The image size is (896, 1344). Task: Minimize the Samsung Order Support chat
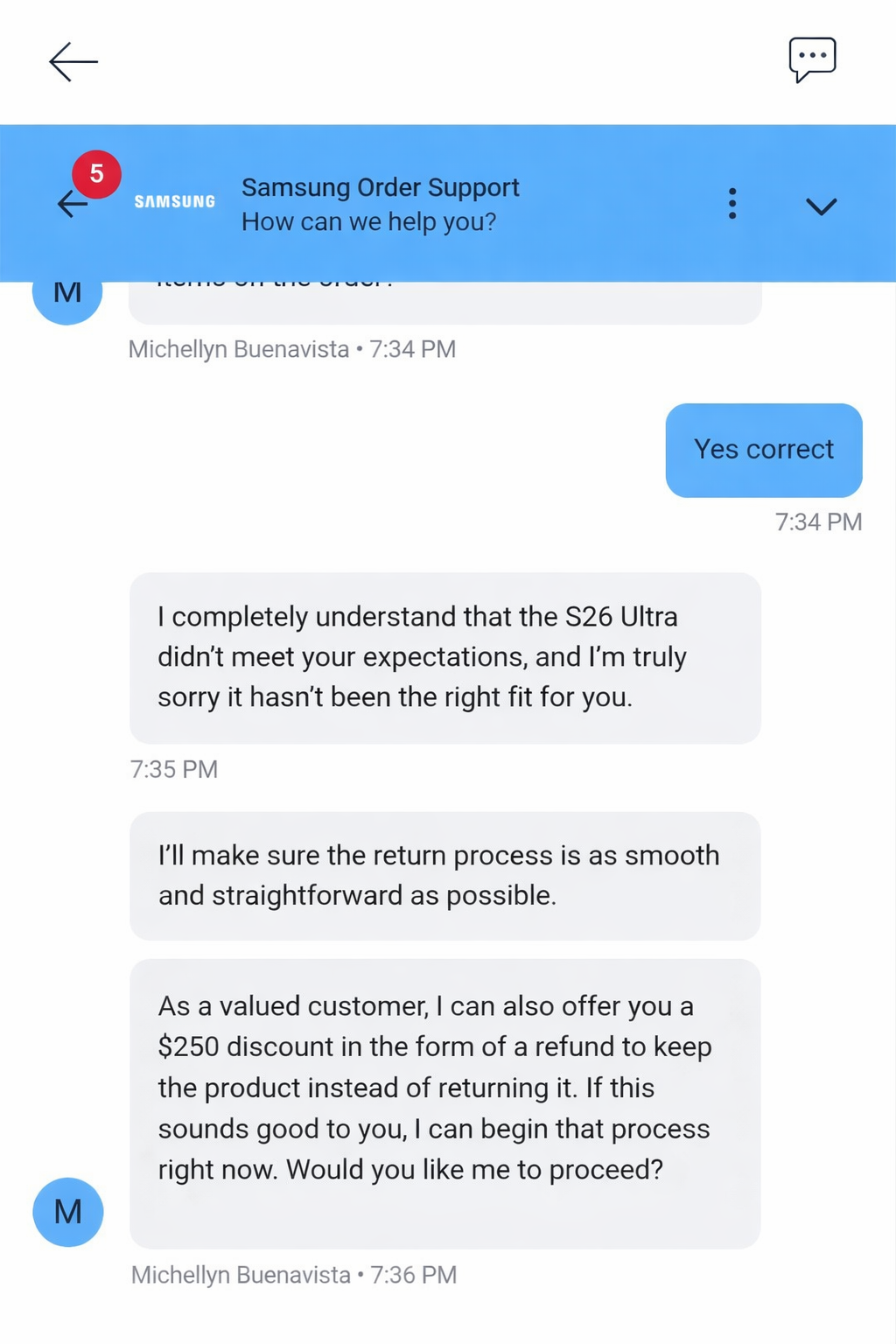(x=821, y=206)
